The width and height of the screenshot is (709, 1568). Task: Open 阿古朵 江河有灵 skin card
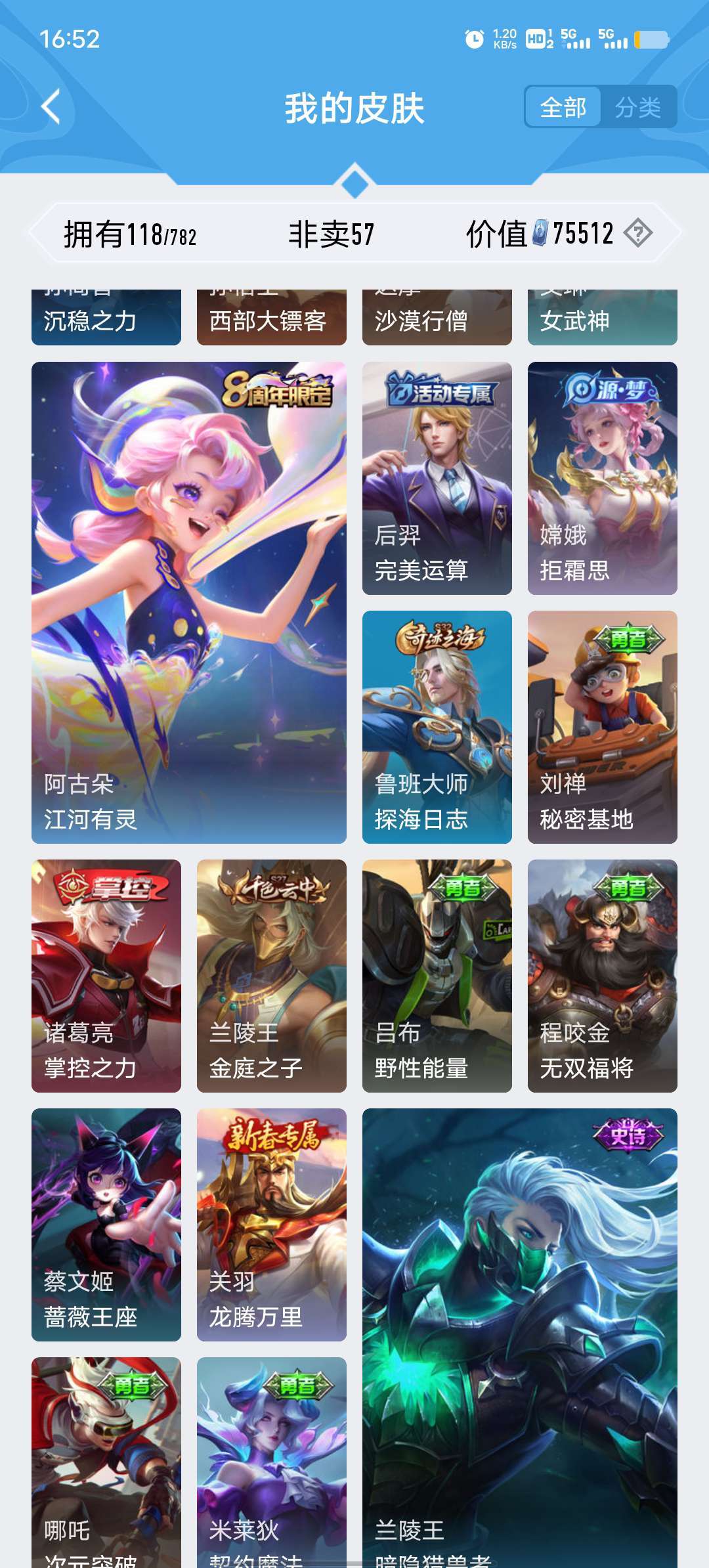pos(189,601)
